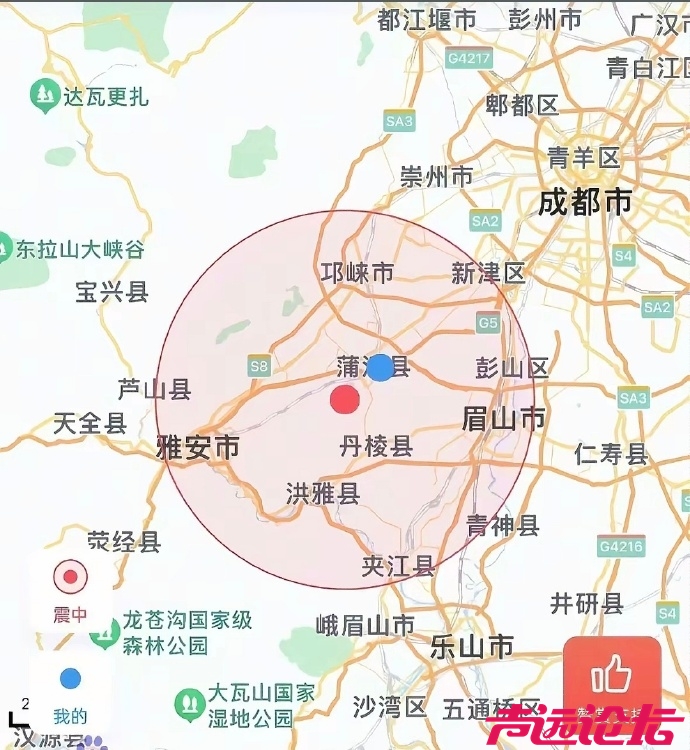The width and height of the screenshot is (690, 750).
Task: Center map on the 震中 epicenter
Action: [x=70, y=590]
